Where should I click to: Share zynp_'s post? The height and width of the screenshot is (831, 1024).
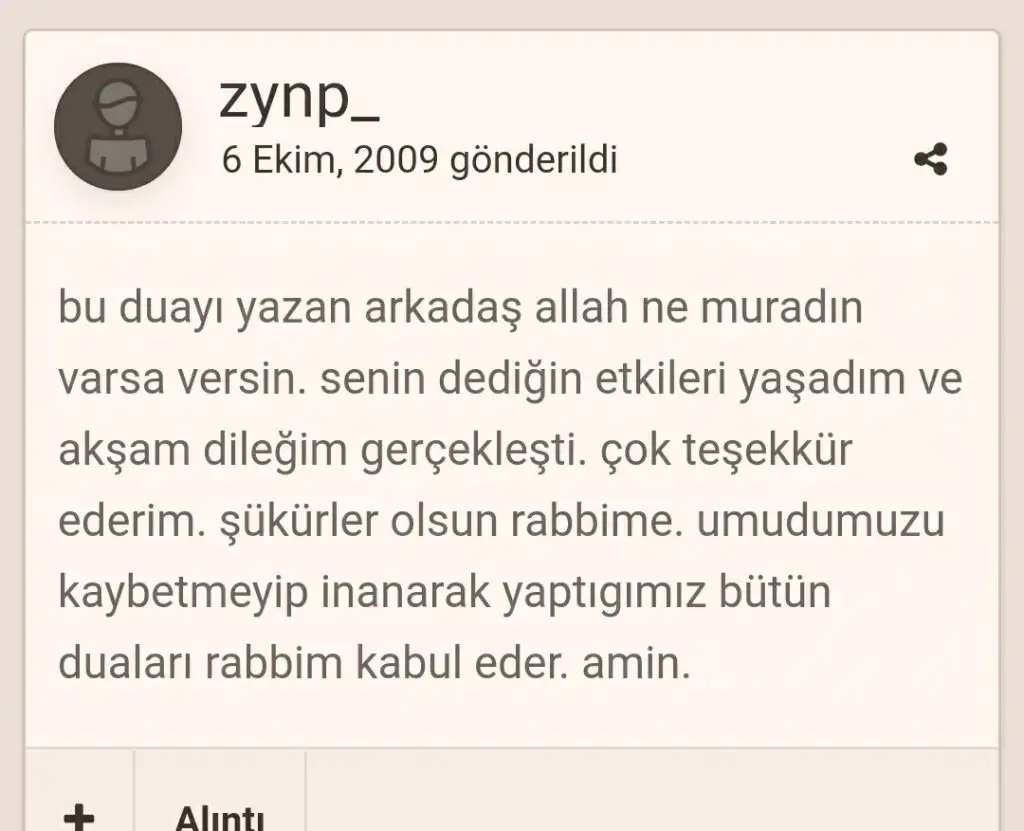[x=931, y=160]
